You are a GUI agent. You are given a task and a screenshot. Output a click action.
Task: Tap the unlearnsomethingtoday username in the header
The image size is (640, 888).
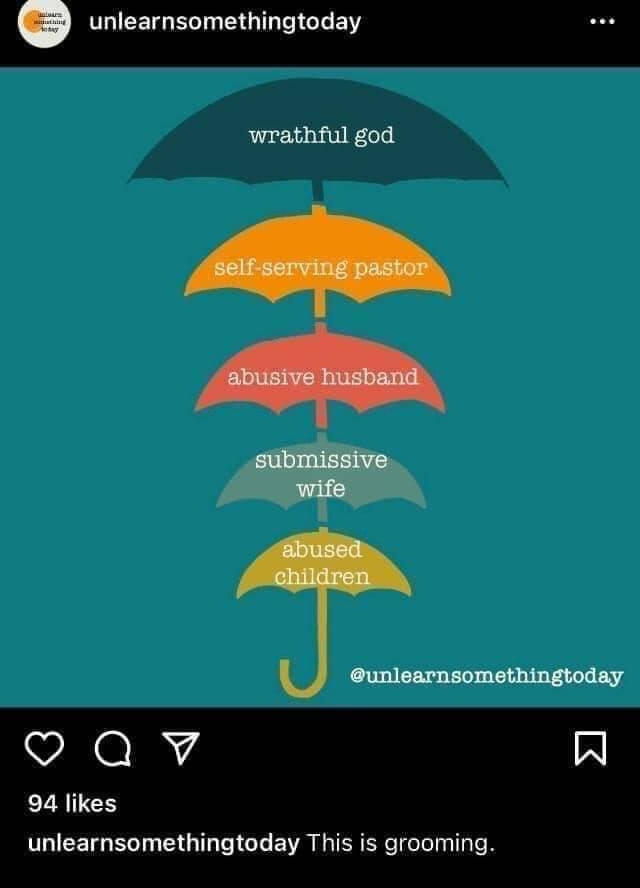click(225, 22)
